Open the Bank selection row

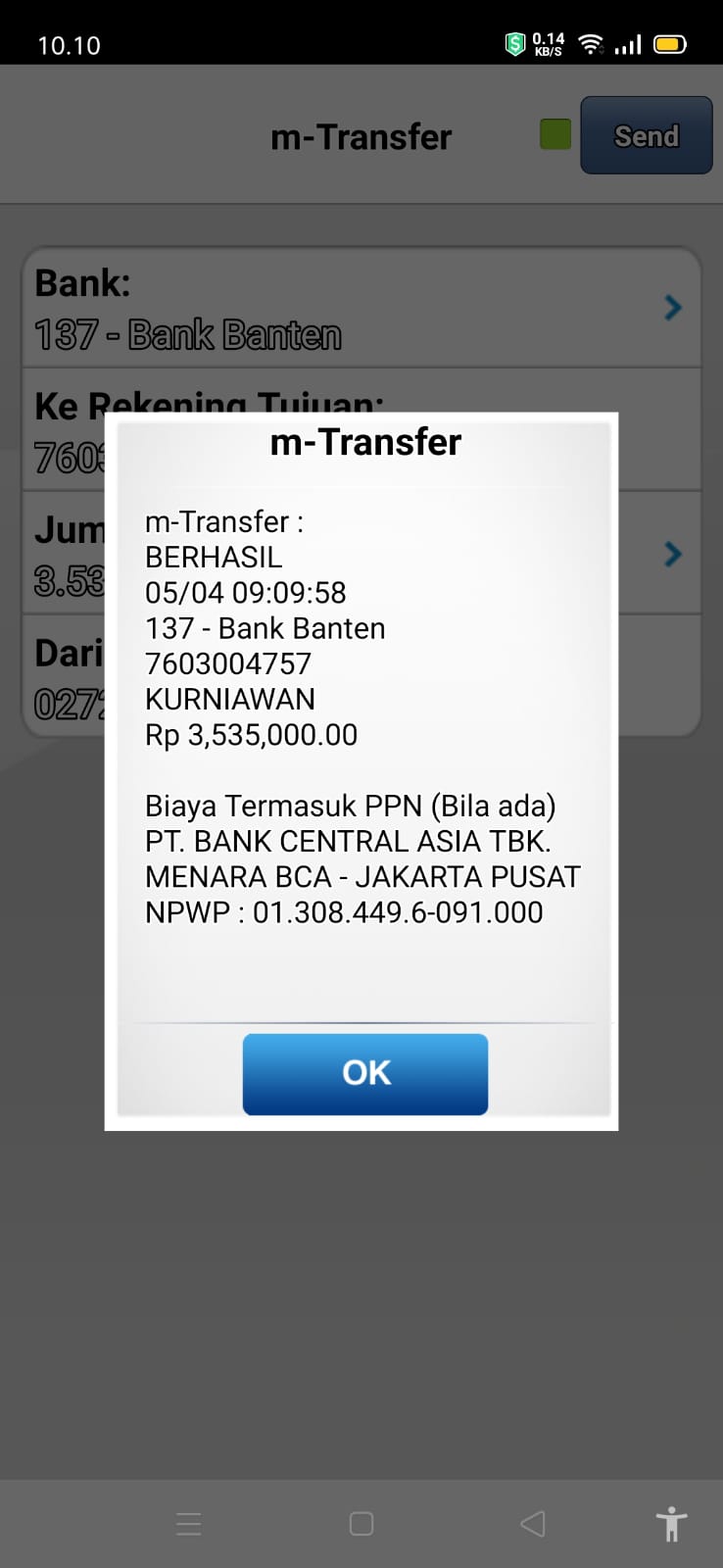click(x=361, y=308)
